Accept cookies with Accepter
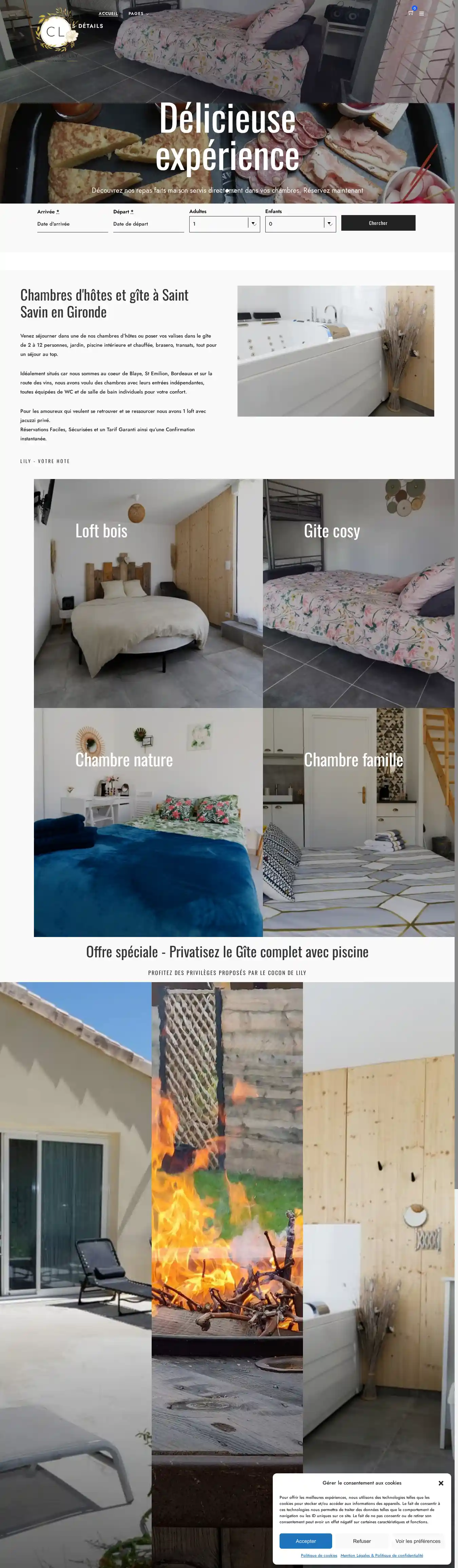 [305, 1541]
